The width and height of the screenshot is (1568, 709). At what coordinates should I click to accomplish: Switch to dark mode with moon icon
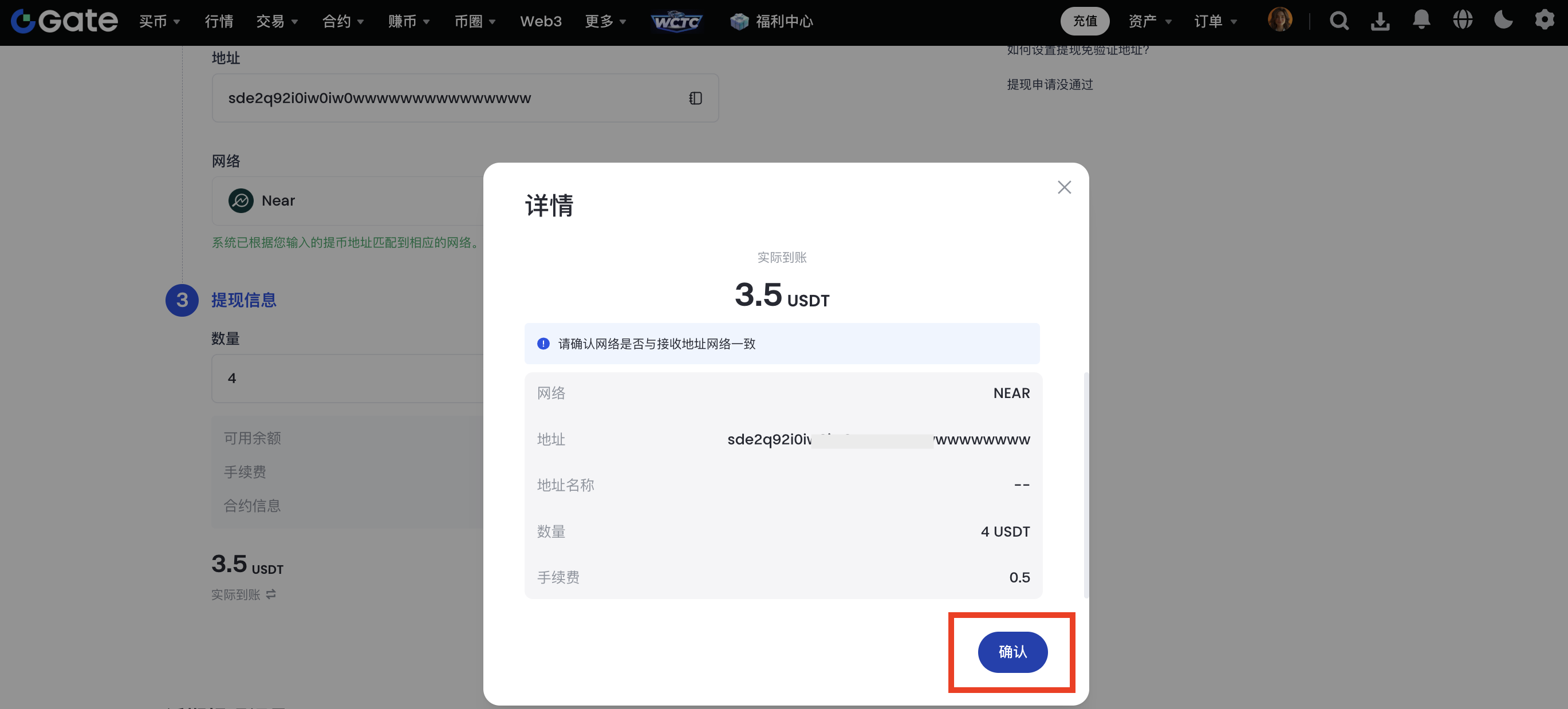coord(1503,20)
